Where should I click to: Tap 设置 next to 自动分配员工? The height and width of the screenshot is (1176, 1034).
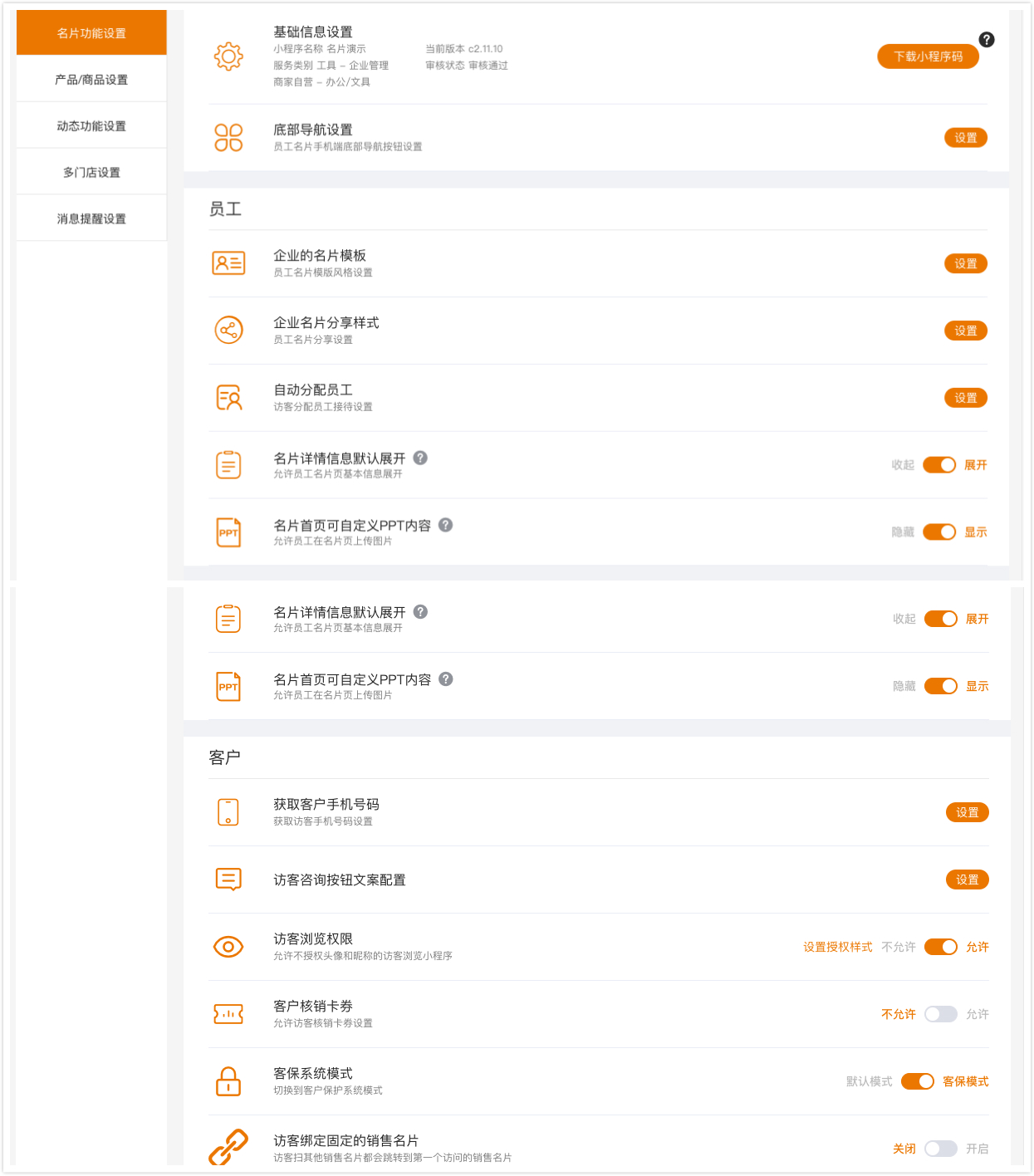[965, 398]
